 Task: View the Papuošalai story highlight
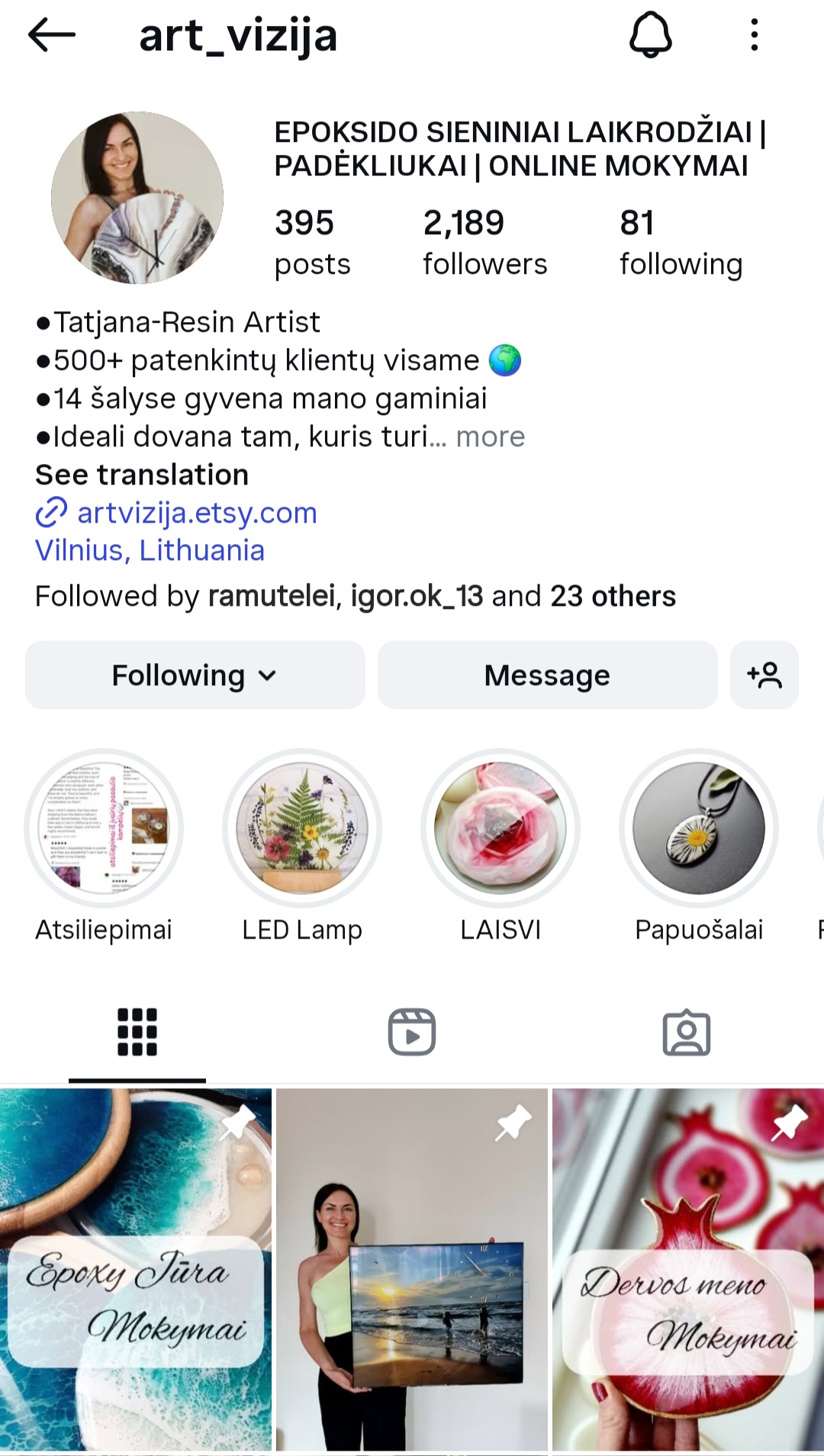click(699, 829)
